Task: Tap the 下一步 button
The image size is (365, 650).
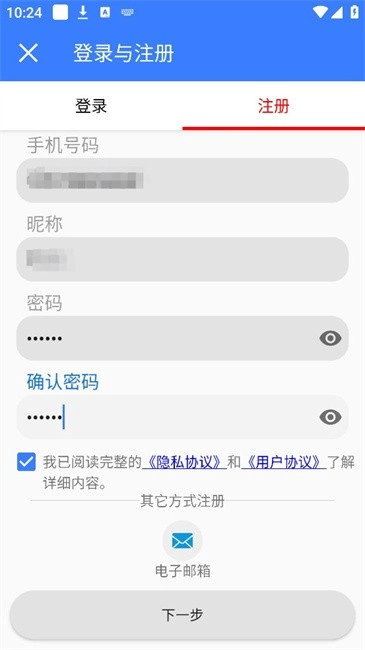Action: 182,615
